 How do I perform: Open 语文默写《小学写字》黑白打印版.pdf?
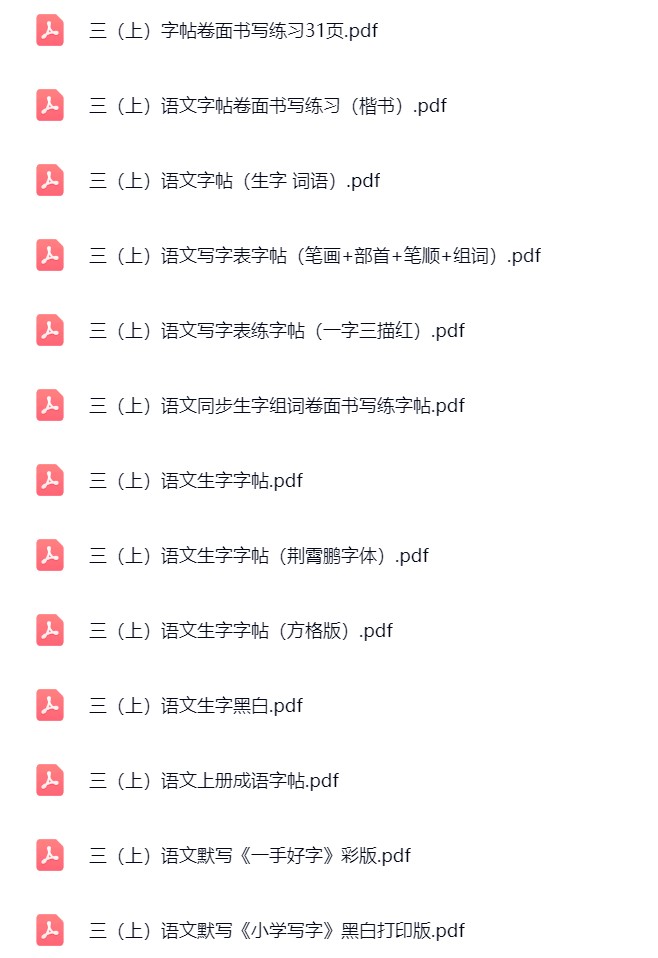click(276, 931)
